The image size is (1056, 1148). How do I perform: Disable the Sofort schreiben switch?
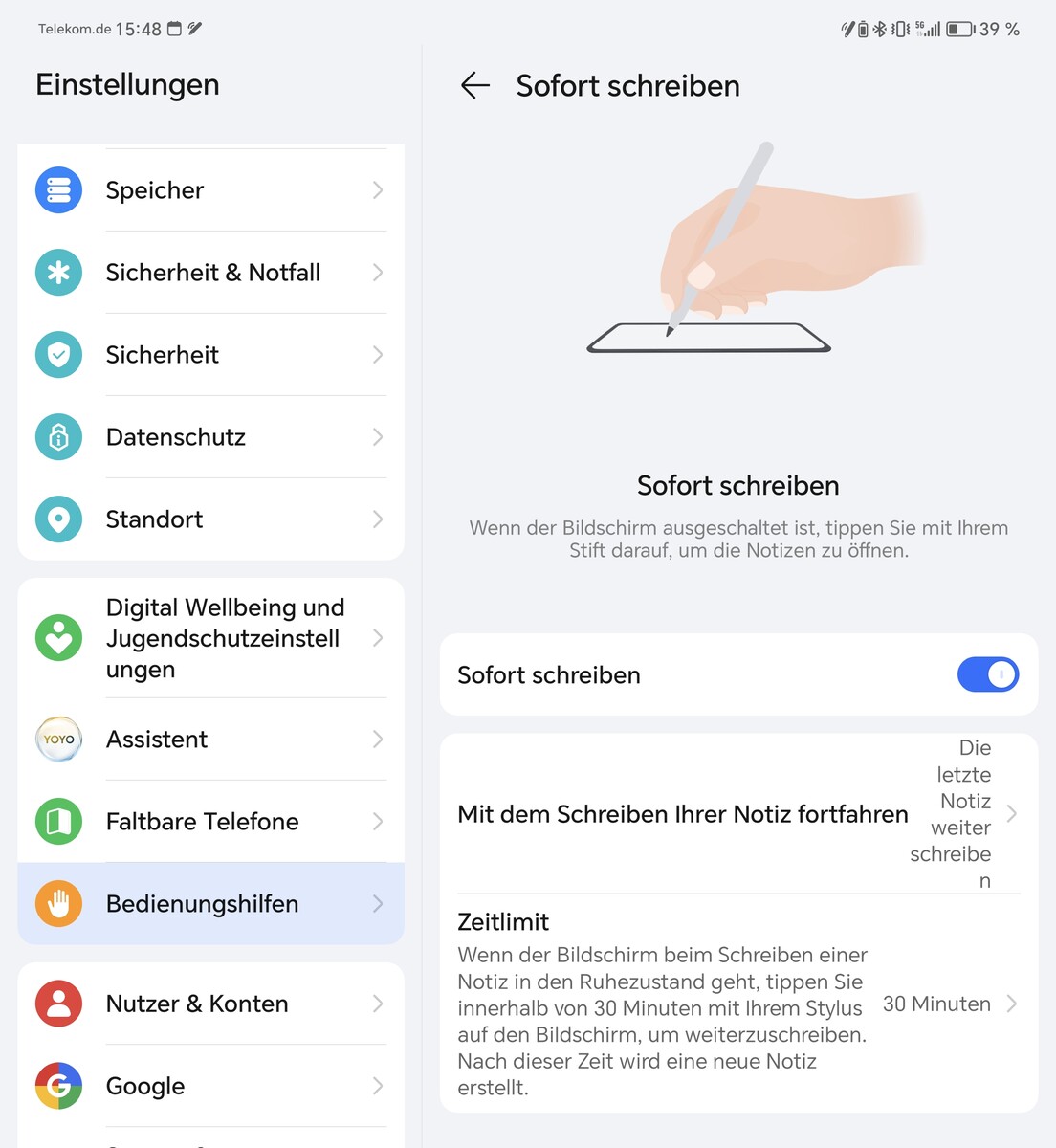pos(987,674)
